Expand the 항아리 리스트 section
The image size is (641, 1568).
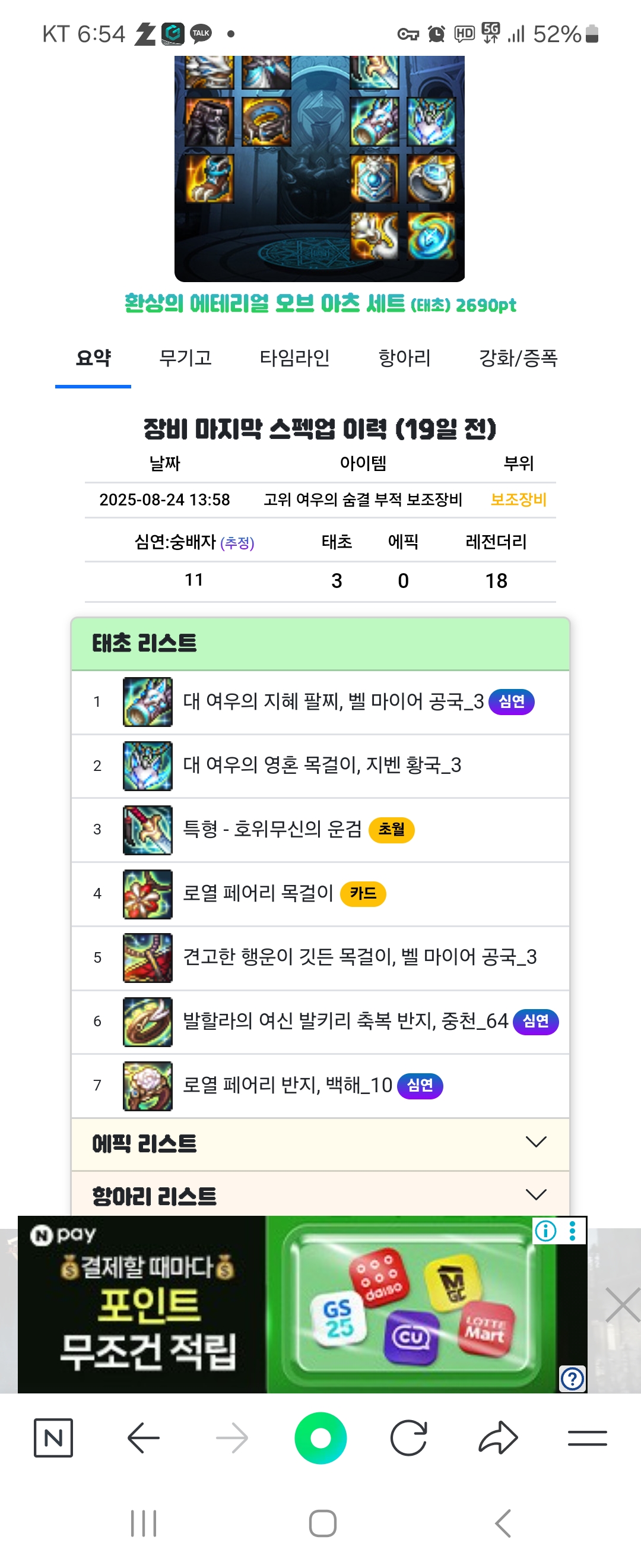pyautogui.click(x=320, y=1196)
